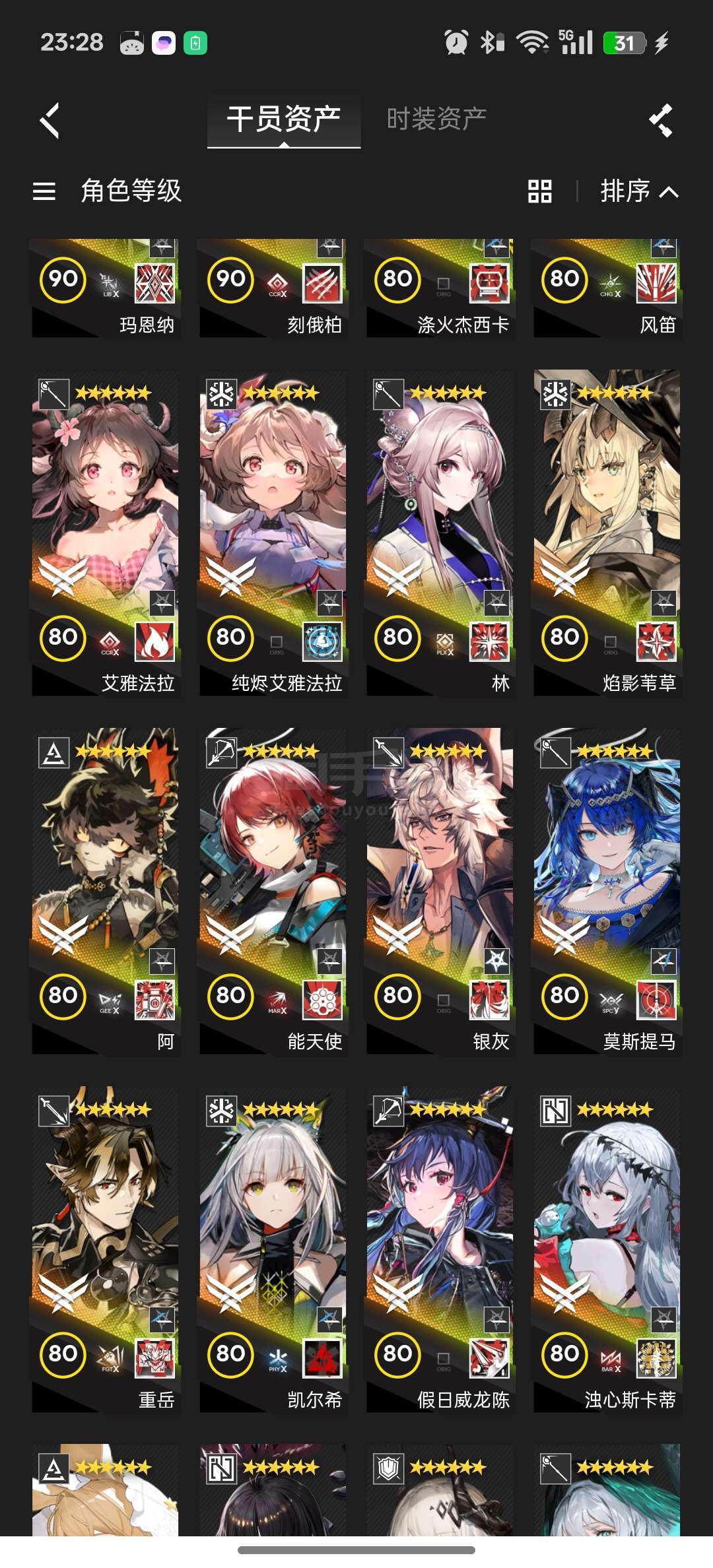
Task: Open operator card 浊心斯卡蒂
Action: point(607,1249)
